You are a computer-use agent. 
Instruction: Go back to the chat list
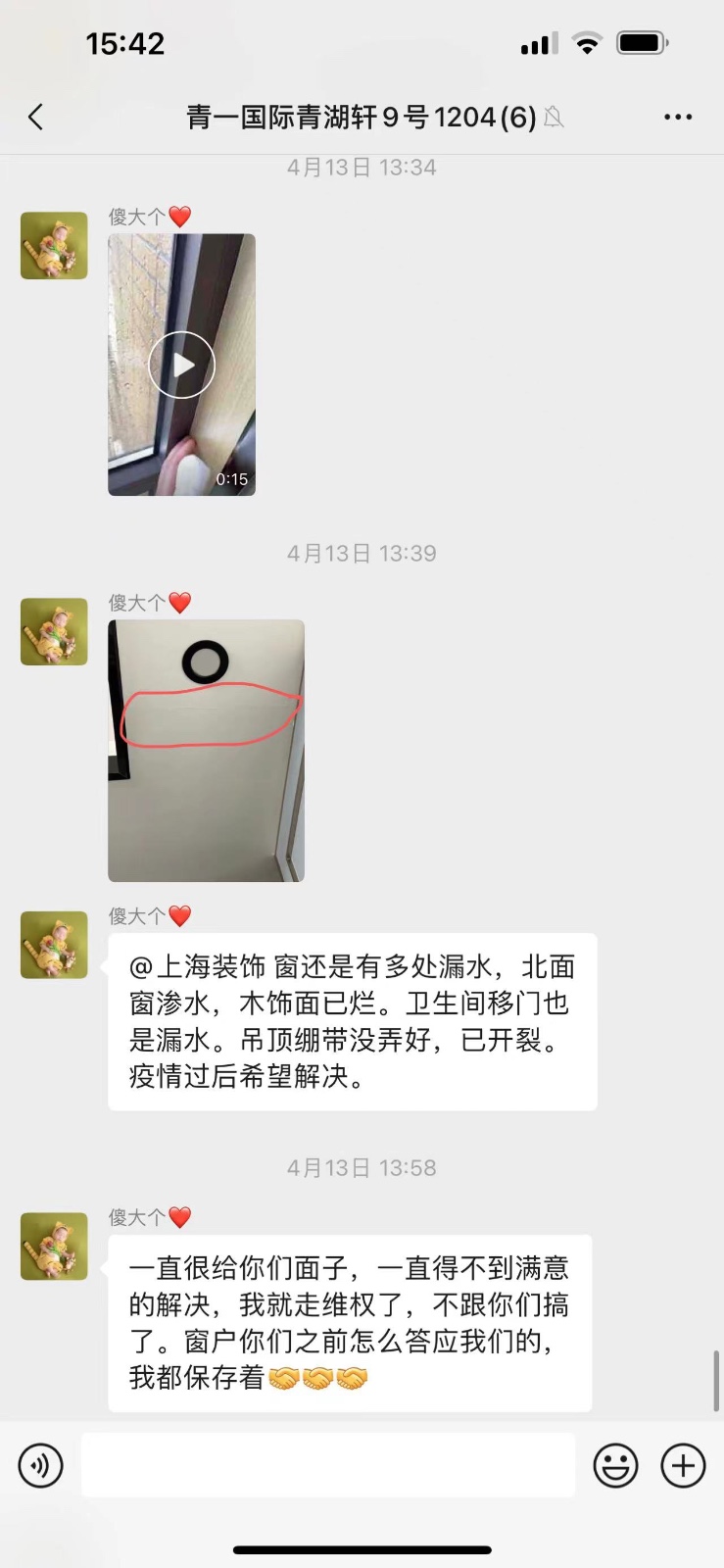(x=36, y=118)
